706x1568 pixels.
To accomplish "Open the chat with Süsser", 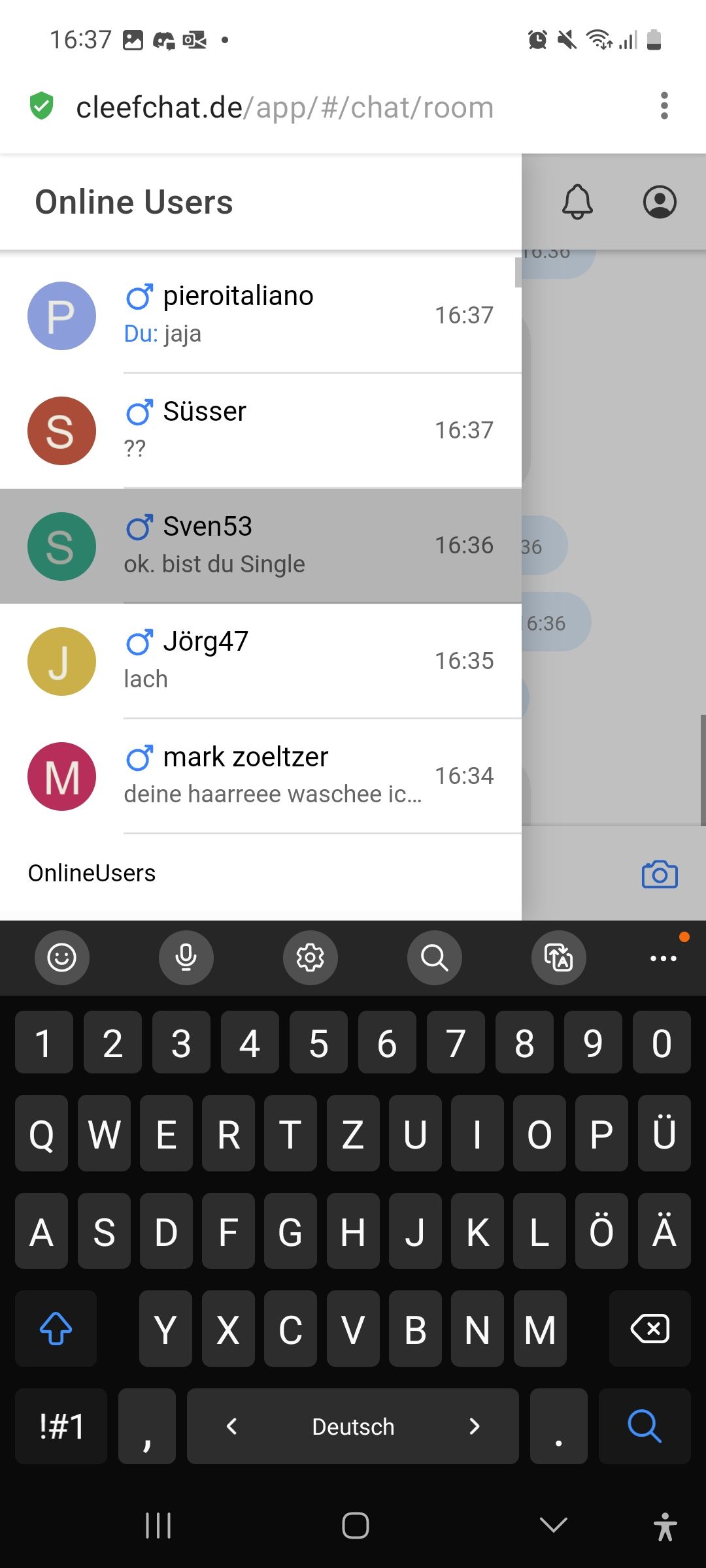I will point(261,431).
